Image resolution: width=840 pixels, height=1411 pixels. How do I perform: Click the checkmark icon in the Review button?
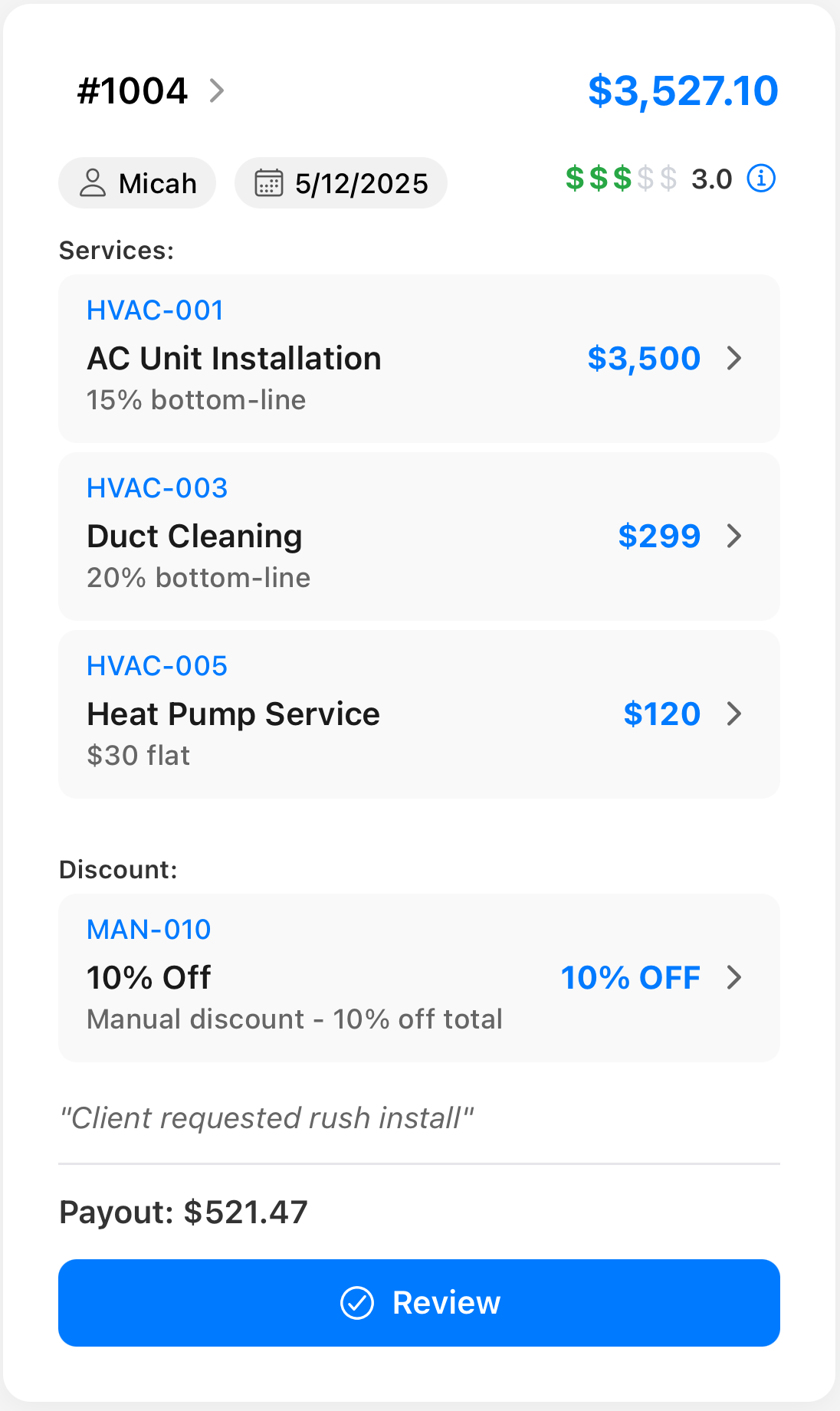357,1302
